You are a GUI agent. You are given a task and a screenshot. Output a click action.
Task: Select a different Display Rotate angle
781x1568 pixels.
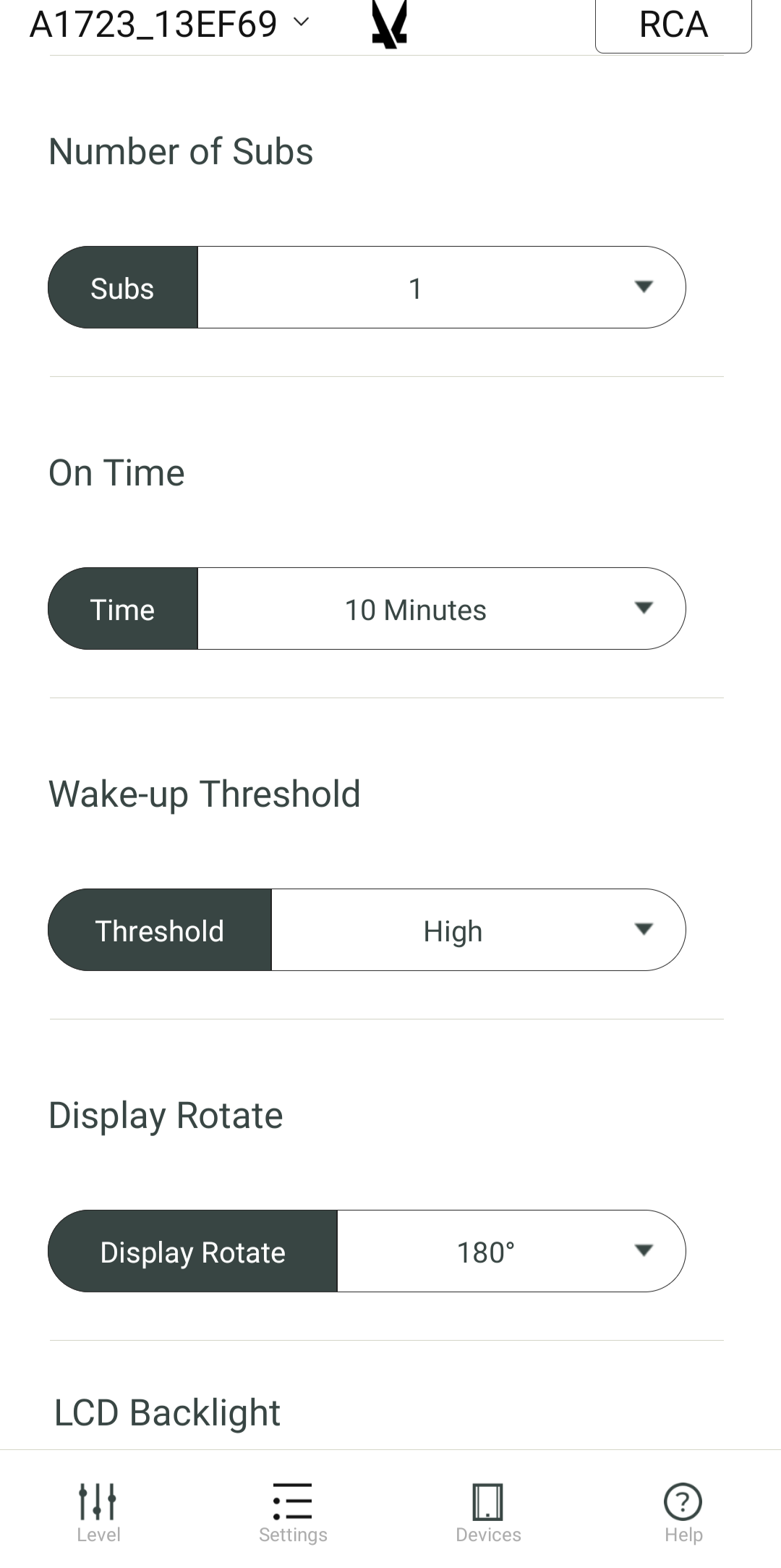[511, 1251]
